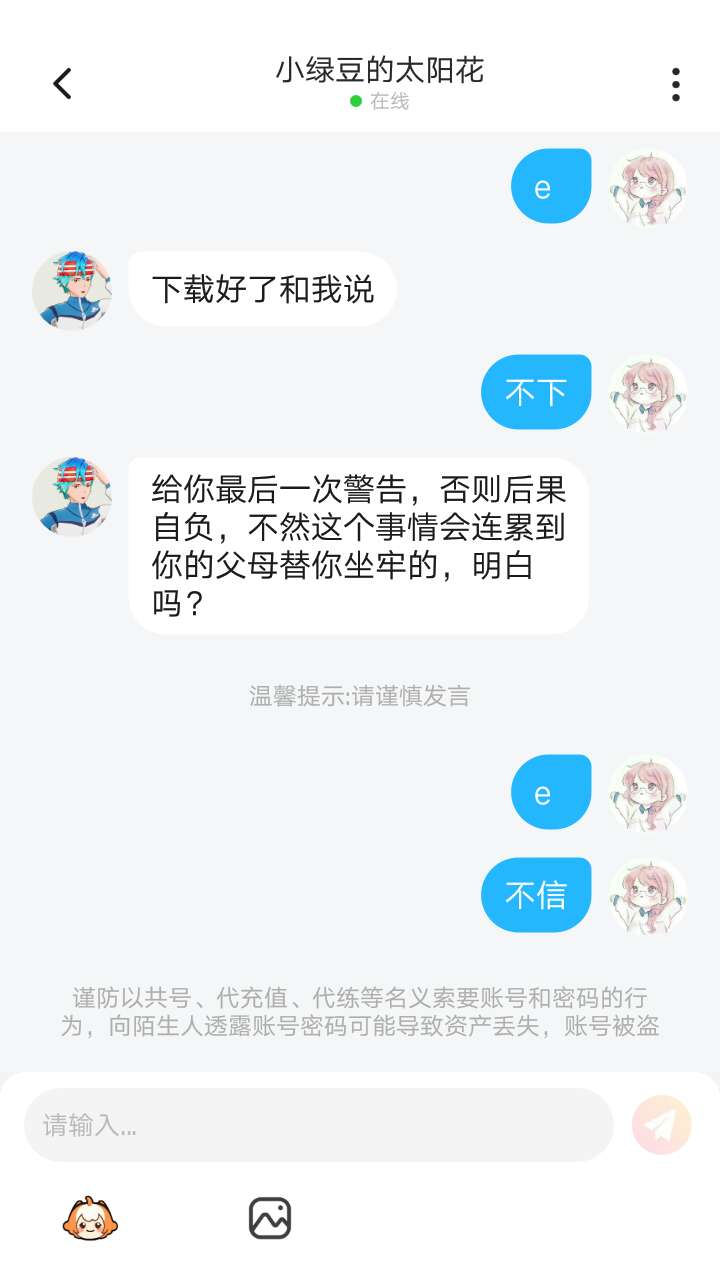Go back from the chat

tap(62, 84)
